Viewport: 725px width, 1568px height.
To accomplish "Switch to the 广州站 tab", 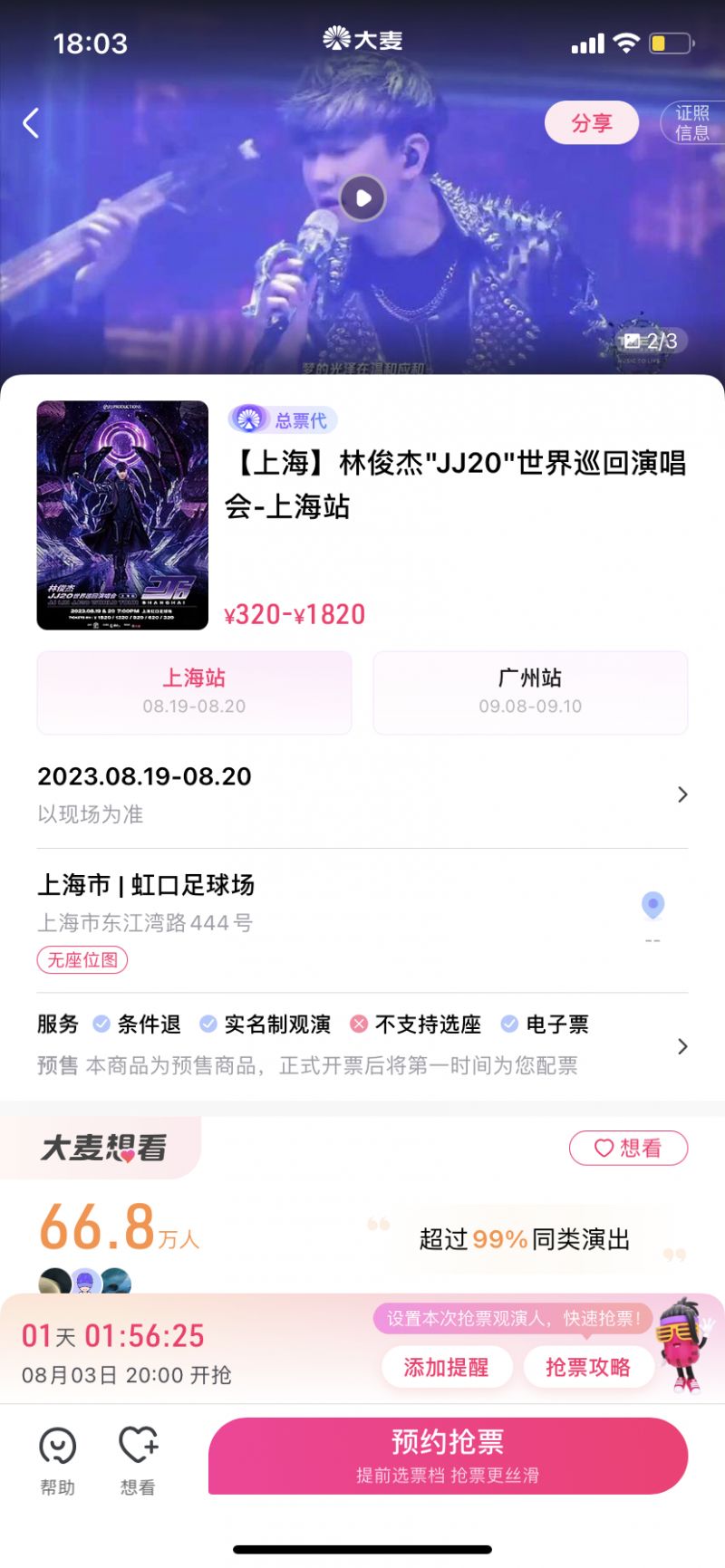I will 530,691.
